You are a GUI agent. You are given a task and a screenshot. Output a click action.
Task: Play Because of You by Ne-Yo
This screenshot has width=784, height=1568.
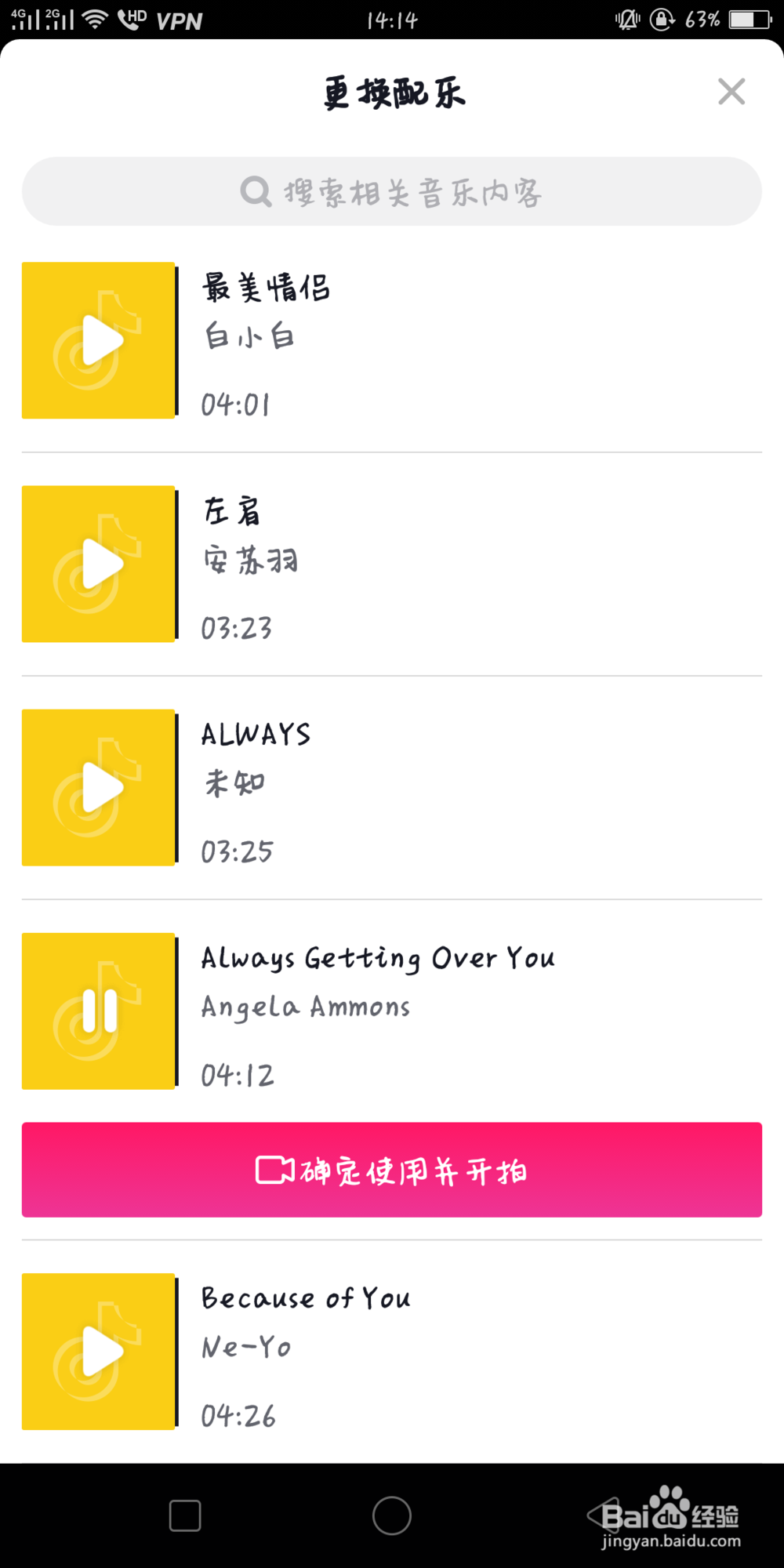pos(99,1351)
